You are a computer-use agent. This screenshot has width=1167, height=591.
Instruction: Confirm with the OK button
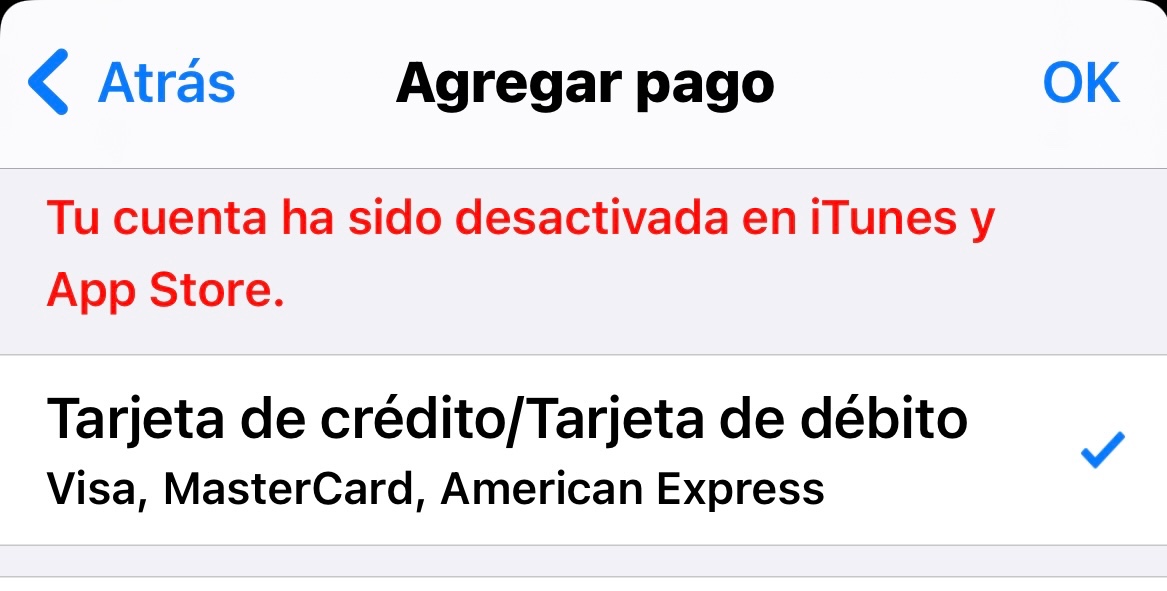coord(1081,84)
